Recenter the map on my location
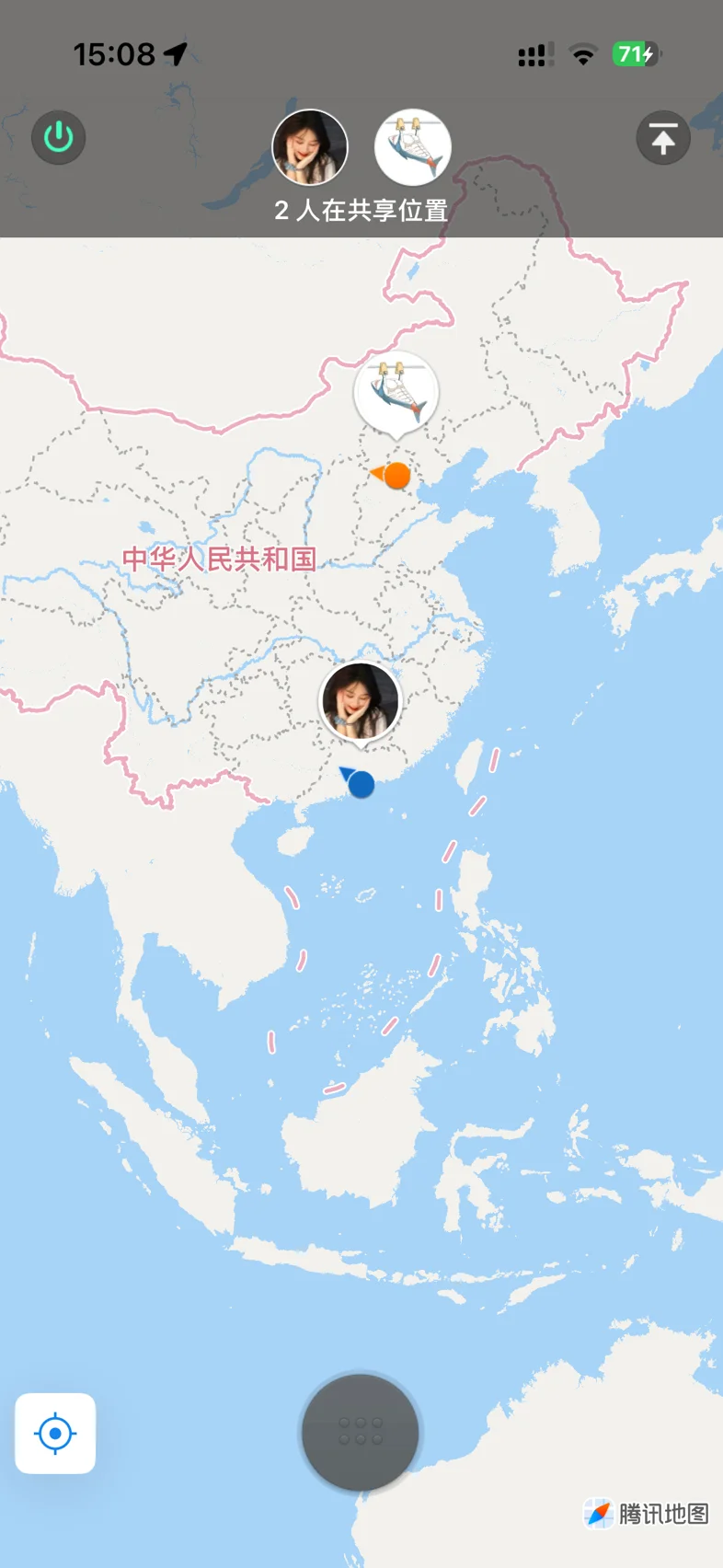 click(x=55, y=1434)
